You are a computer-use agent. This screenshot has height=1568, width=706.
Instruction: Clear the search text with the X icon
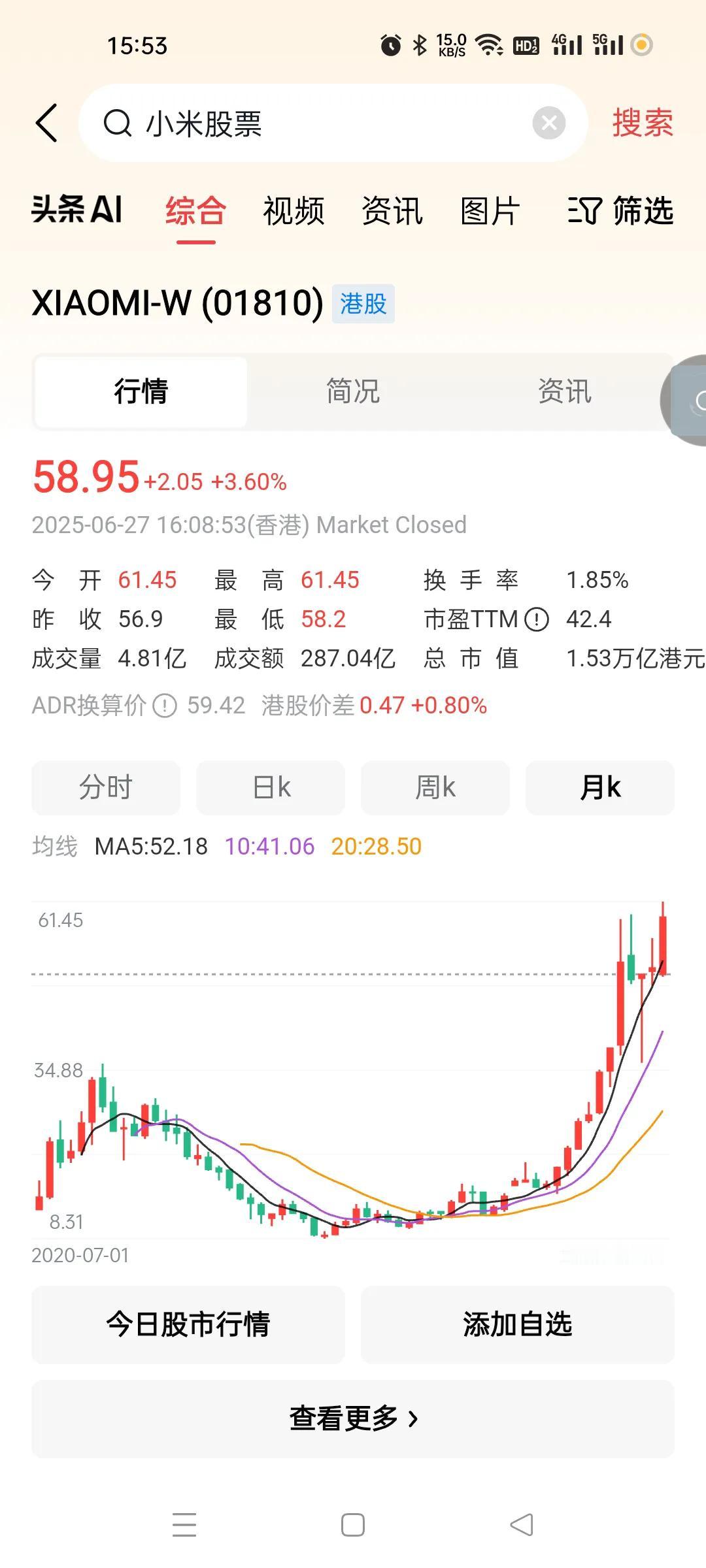tap(549, 123)
